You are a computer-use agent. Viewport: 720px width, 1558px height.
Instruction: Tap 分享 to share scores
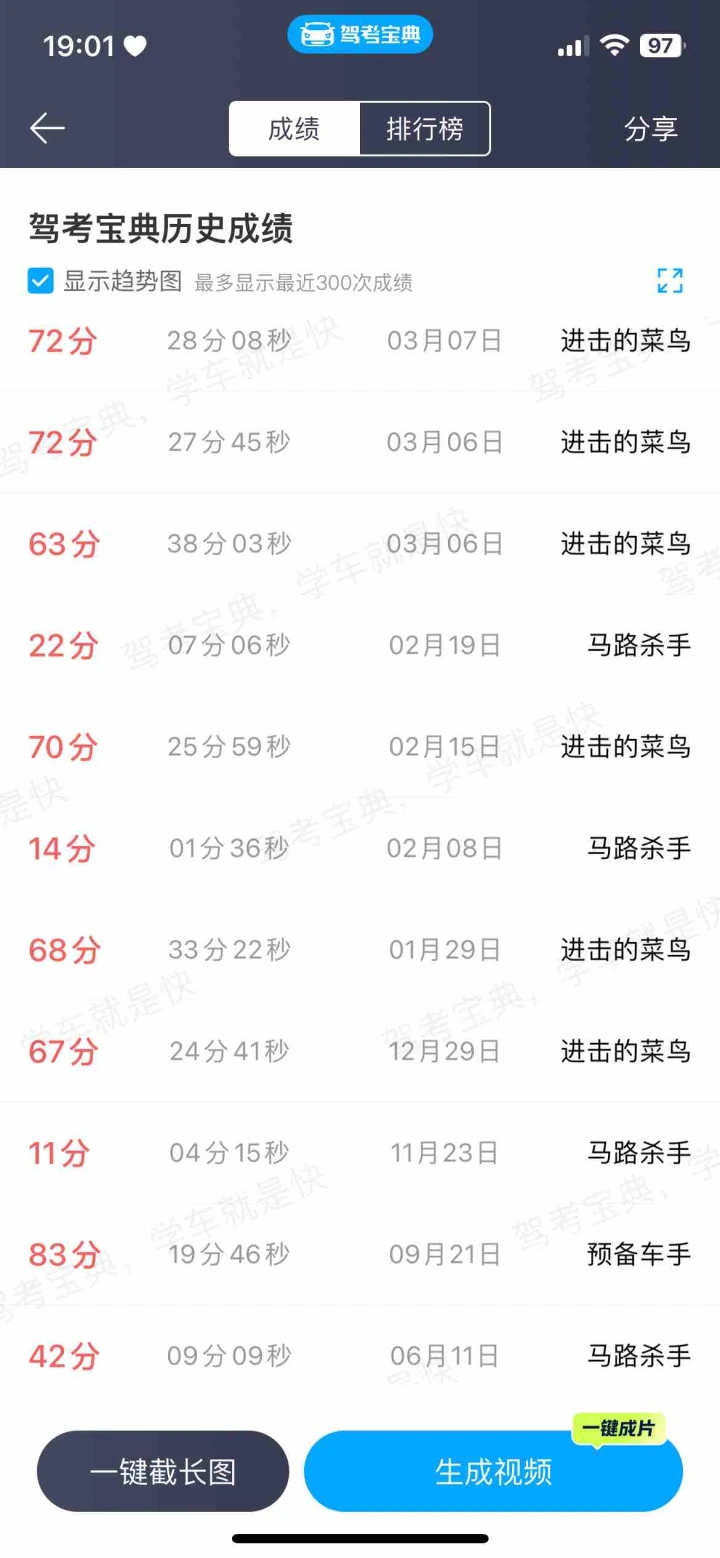[651, 129]
